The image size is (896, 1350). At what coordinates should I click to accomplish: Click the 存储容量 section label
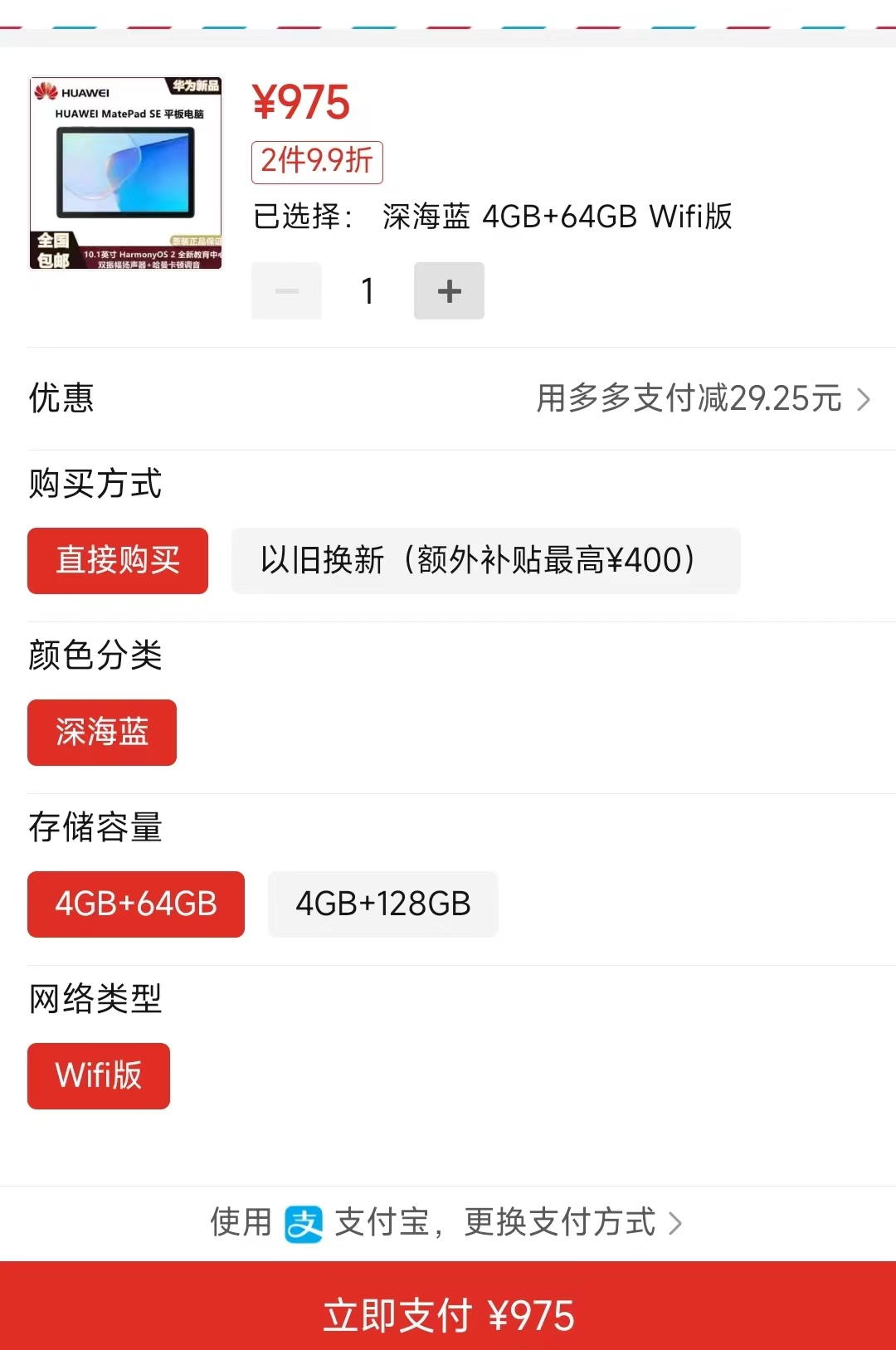pyautogui.click(x=95, y=827)
